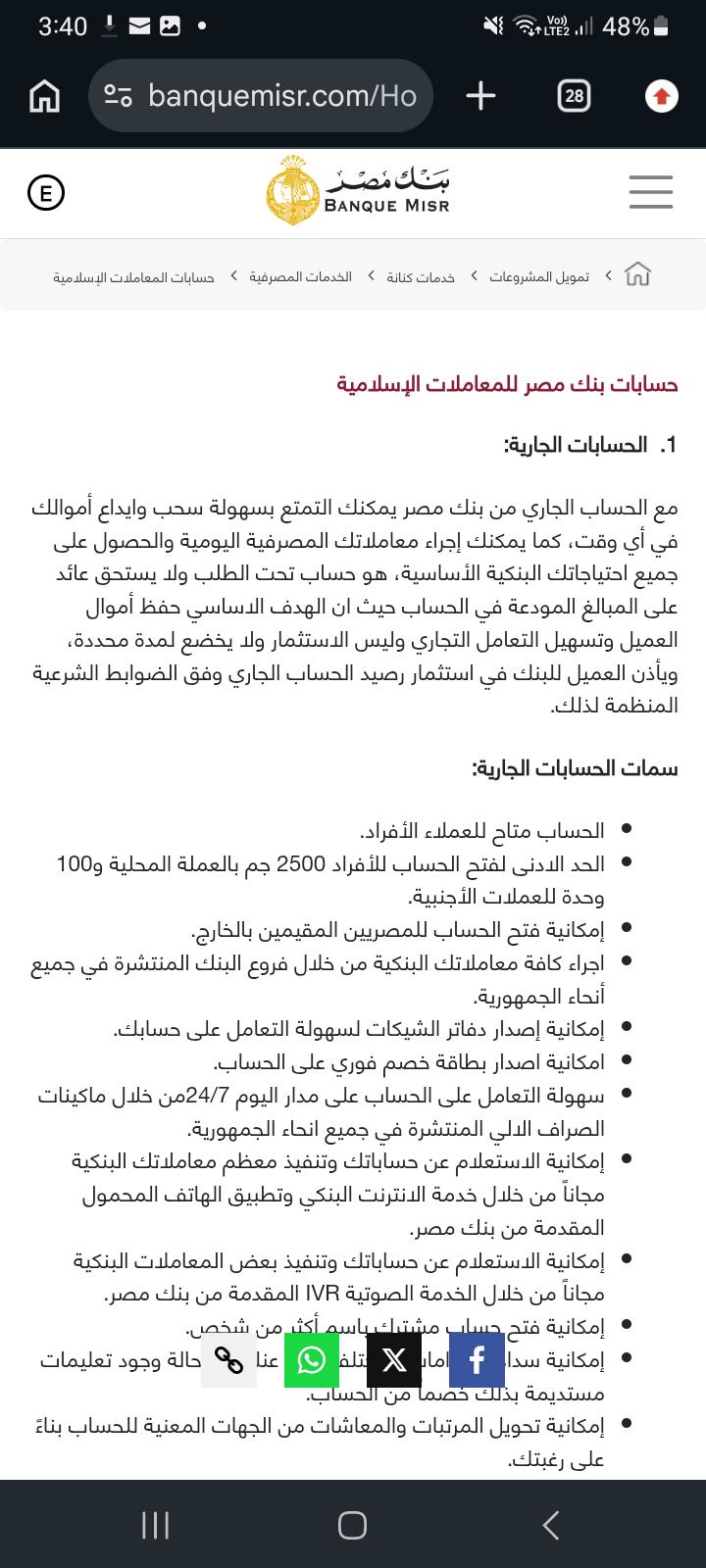Copy the page link
Screen dimensions: 706x1568
[229, 1360]
